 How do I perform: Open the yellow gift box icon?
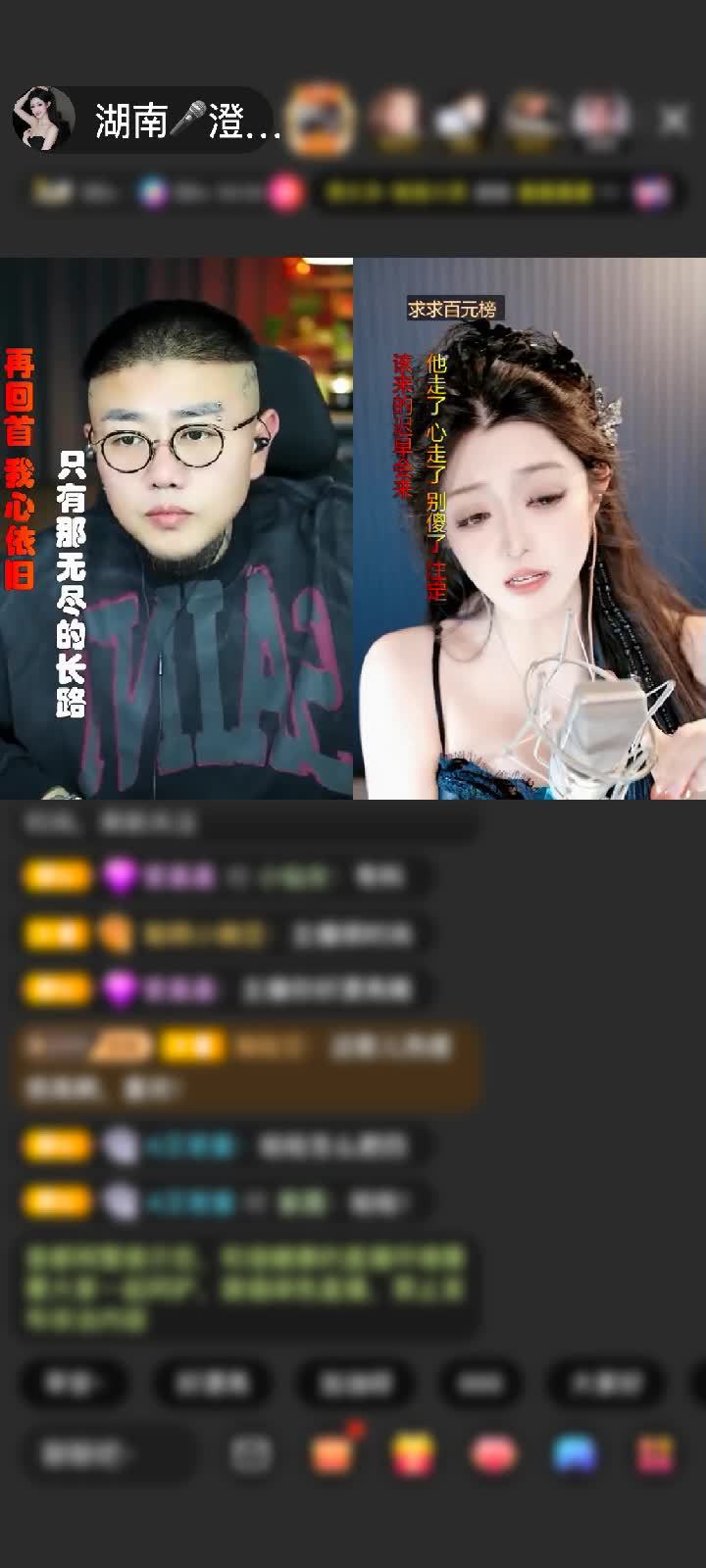pyautogui.click(x=413, y=1453)
